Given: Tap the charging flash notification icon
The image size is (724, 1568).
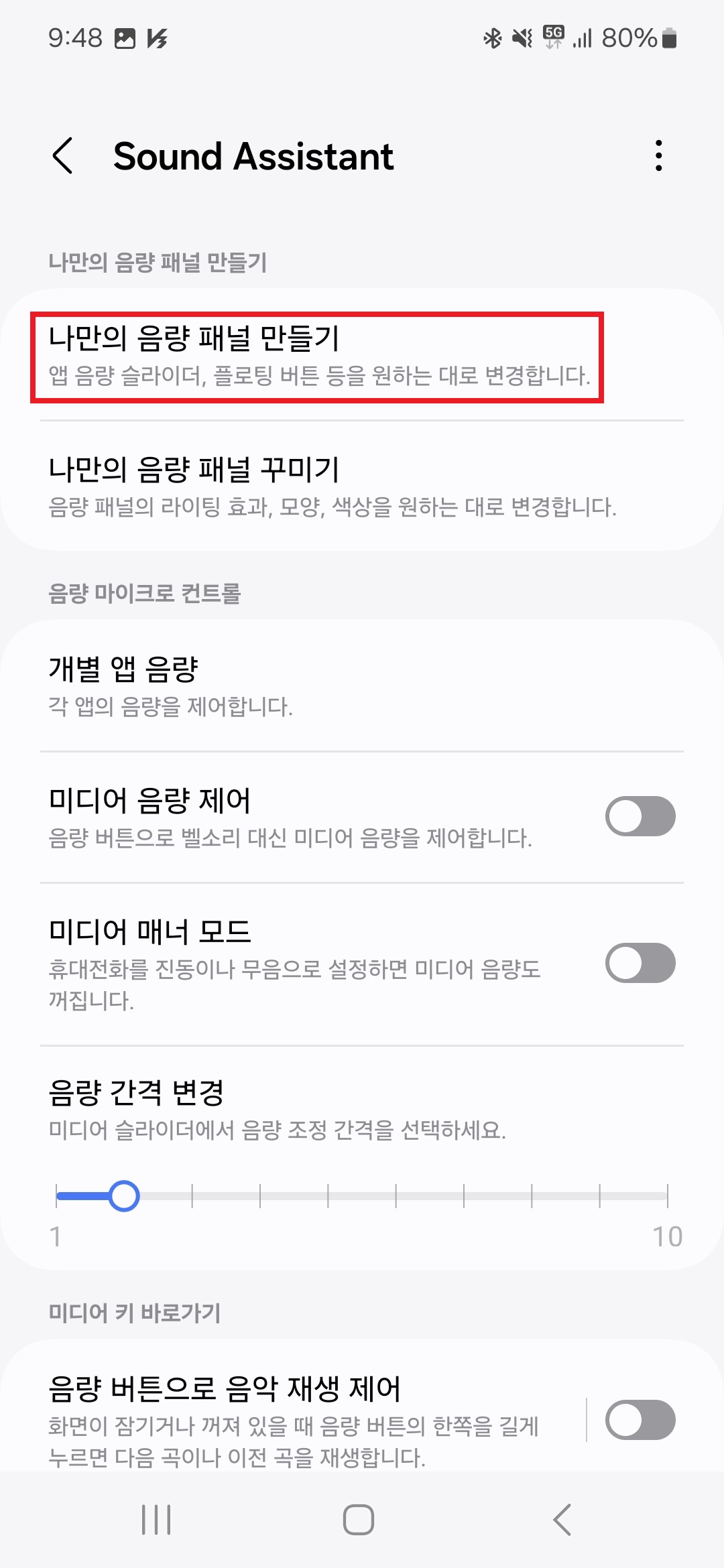Looking at the screenshot, I should [x=156, y=38].
